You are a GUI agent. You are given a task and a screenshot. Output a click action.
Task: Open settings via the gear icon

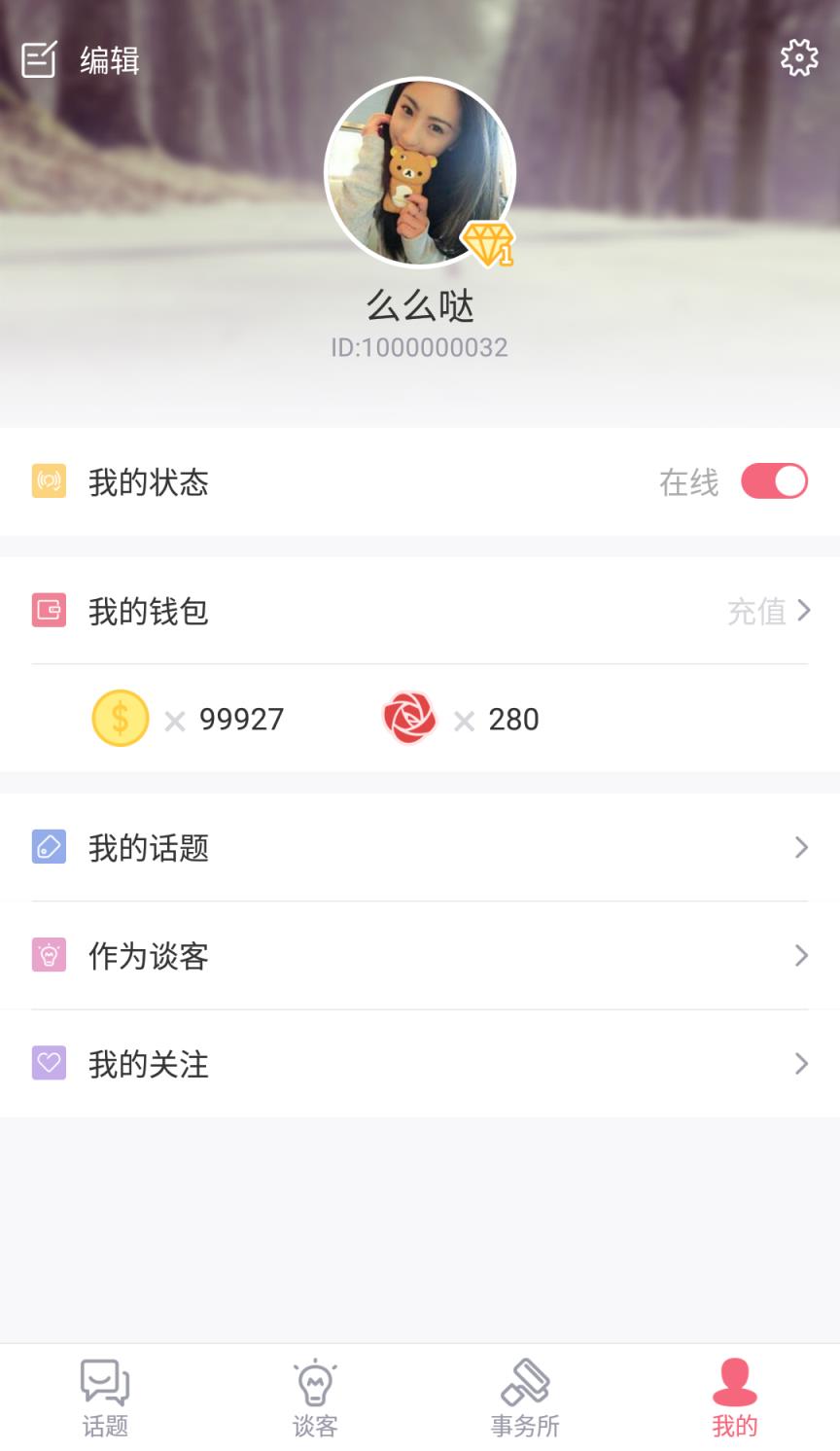[x=799, y=57]
